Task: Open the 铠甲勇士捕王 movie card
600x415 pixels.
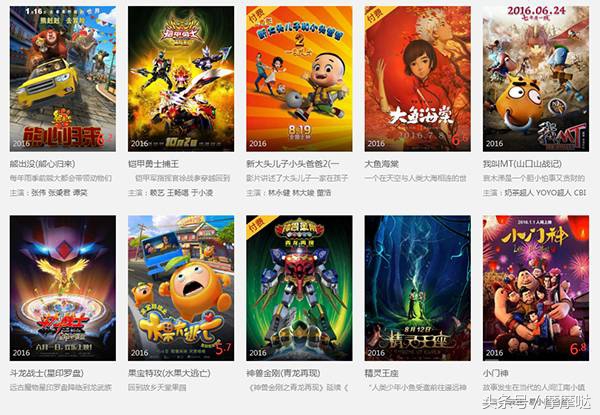Action: (x=180, y=78)
